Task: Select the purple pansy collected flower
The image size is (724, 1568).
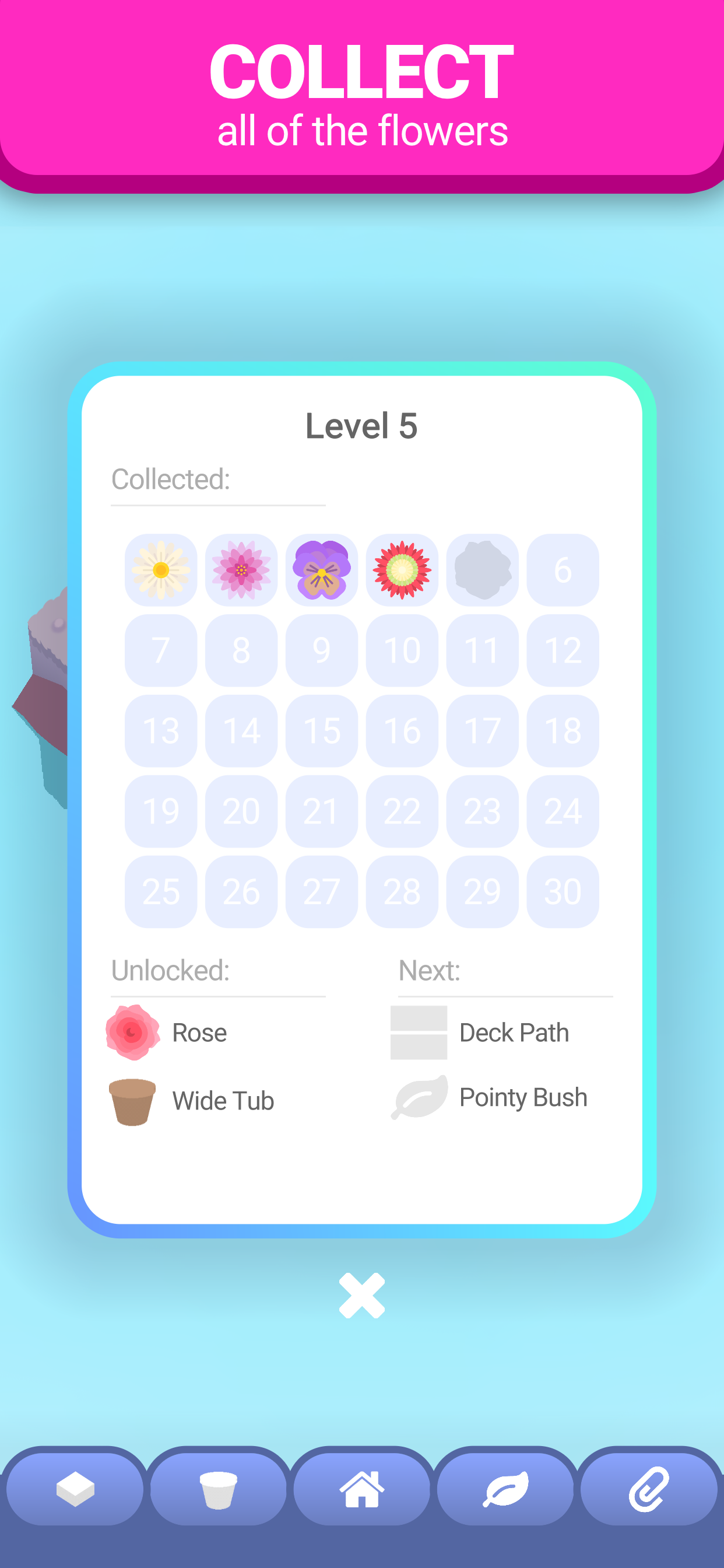Action: coord(321,570)
